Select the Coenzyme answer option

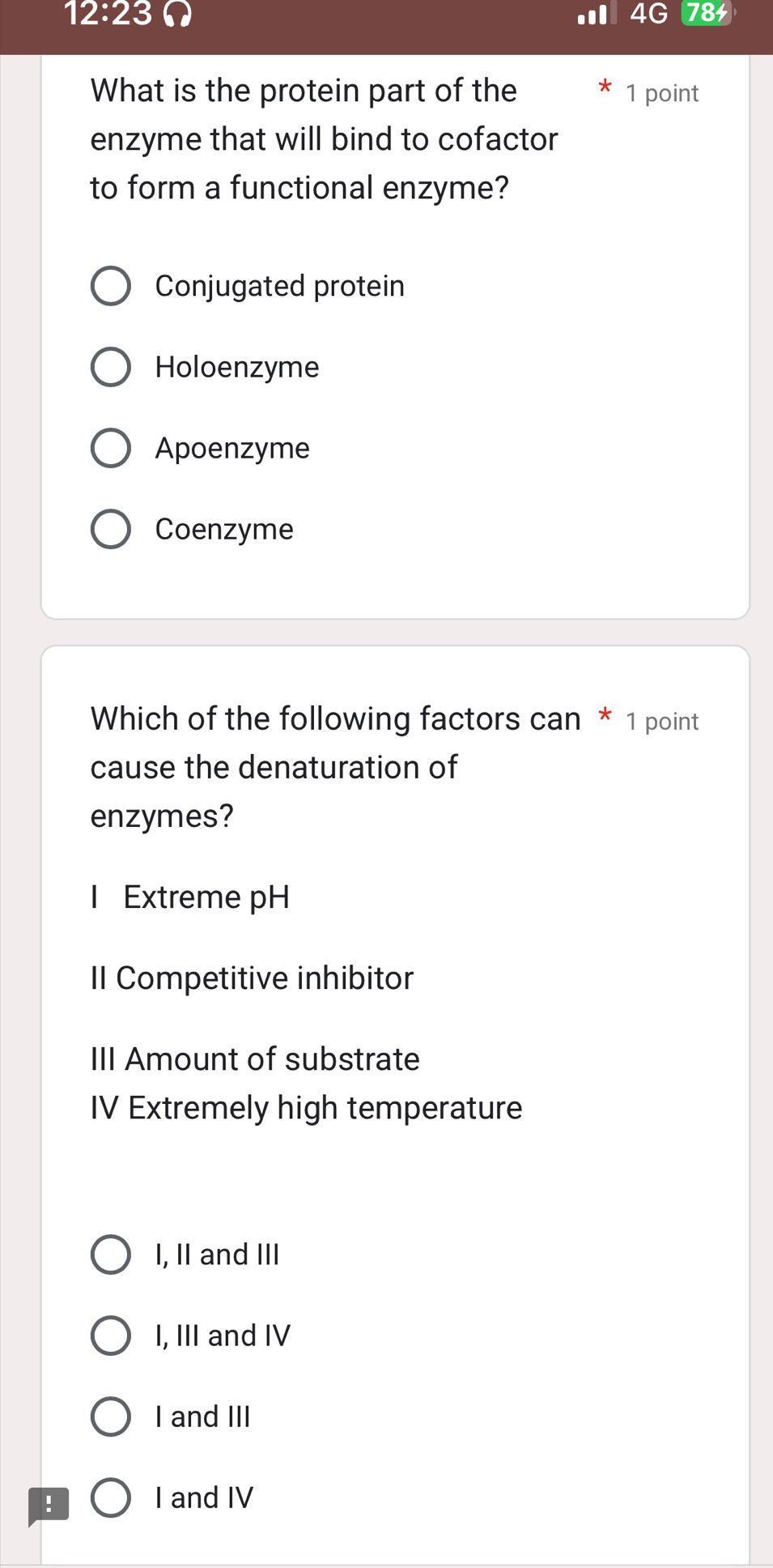[111, 528]
